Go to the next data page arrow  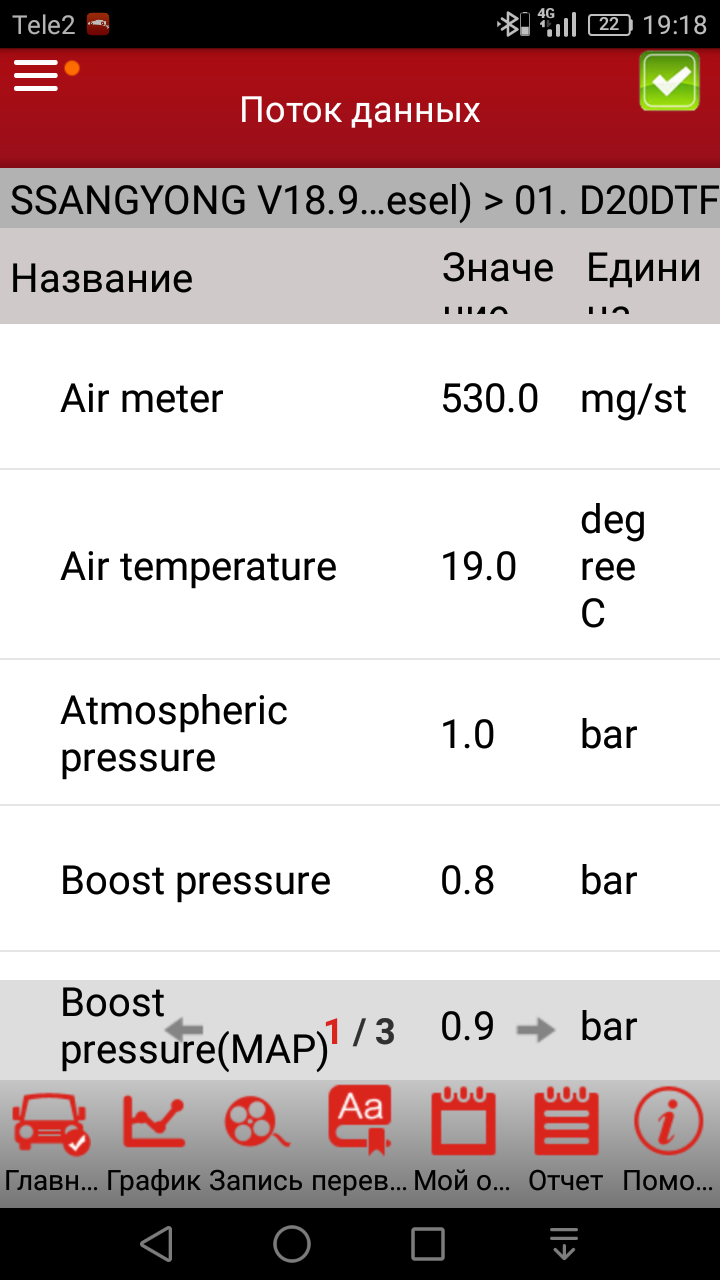coord(537,1029)
